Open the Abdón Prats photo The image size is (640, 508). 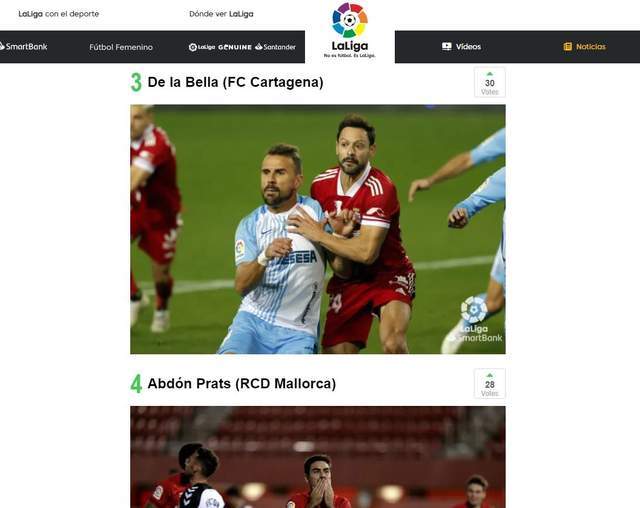pyautogui.click(x=317, y=457)
